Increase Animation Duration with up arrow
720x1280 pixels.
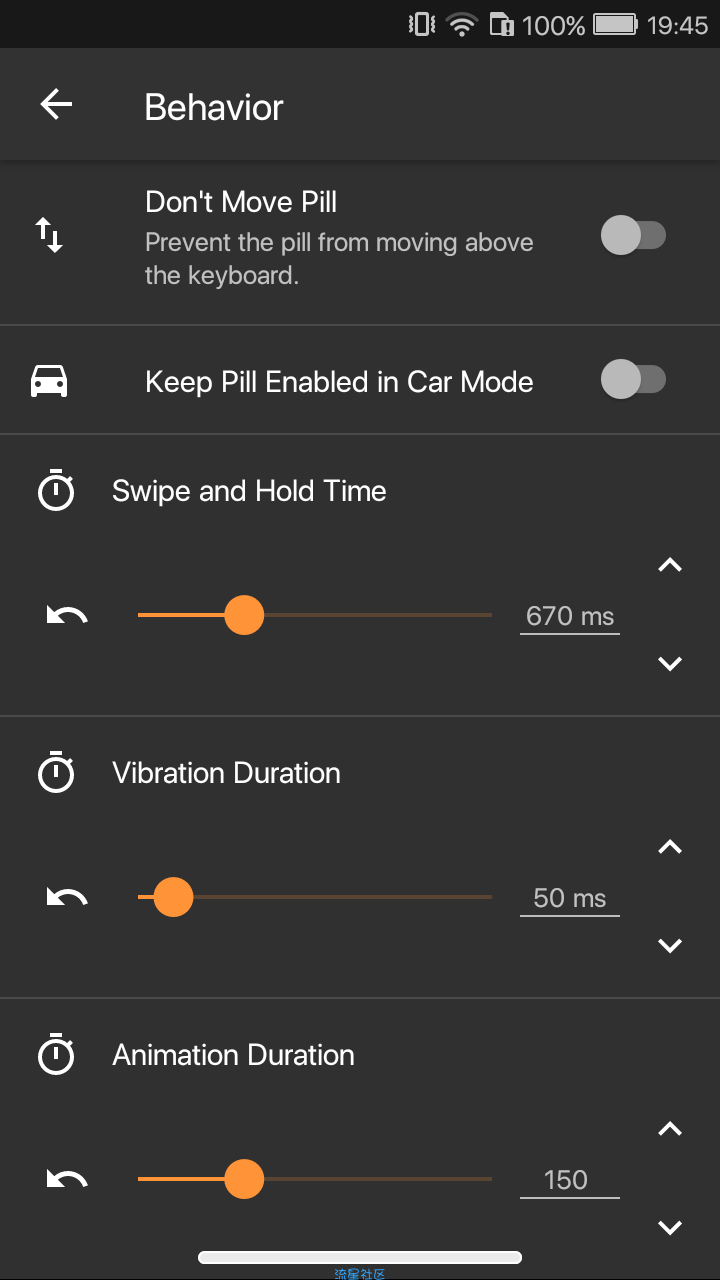[x=670, y=1130]
